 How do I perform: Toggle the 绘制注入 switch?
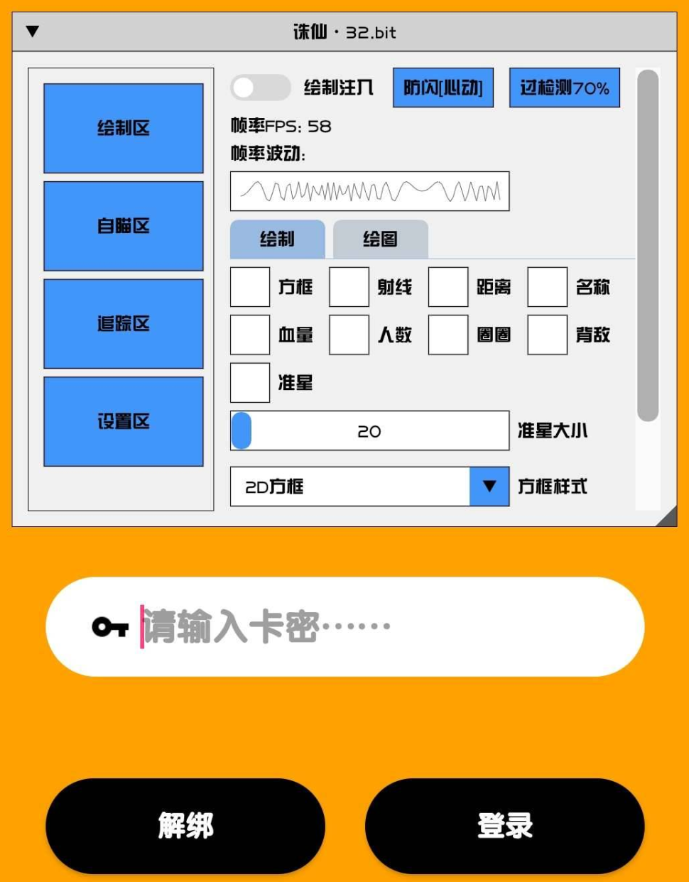(260, 88)
